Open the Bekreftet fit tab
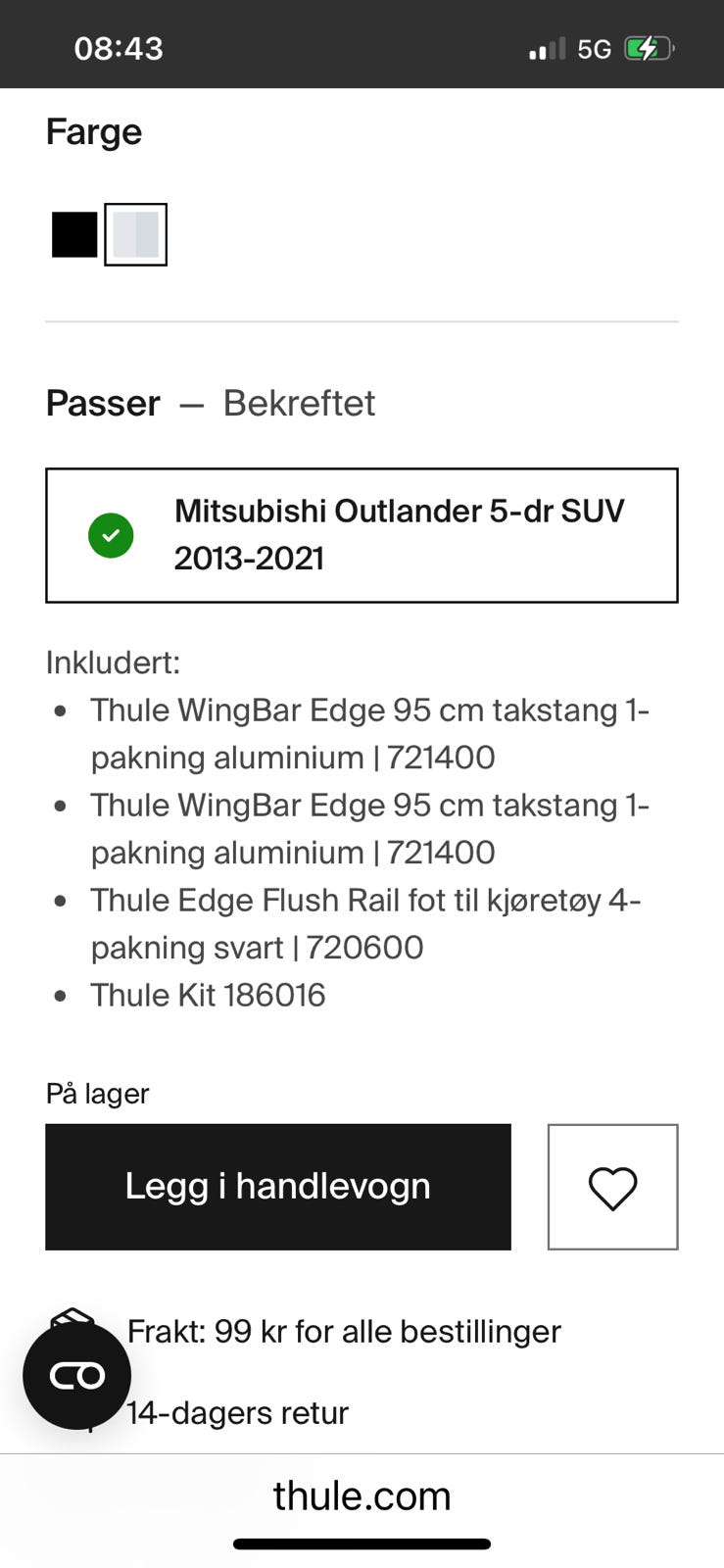724x1568 pixels. pos(299,403)
